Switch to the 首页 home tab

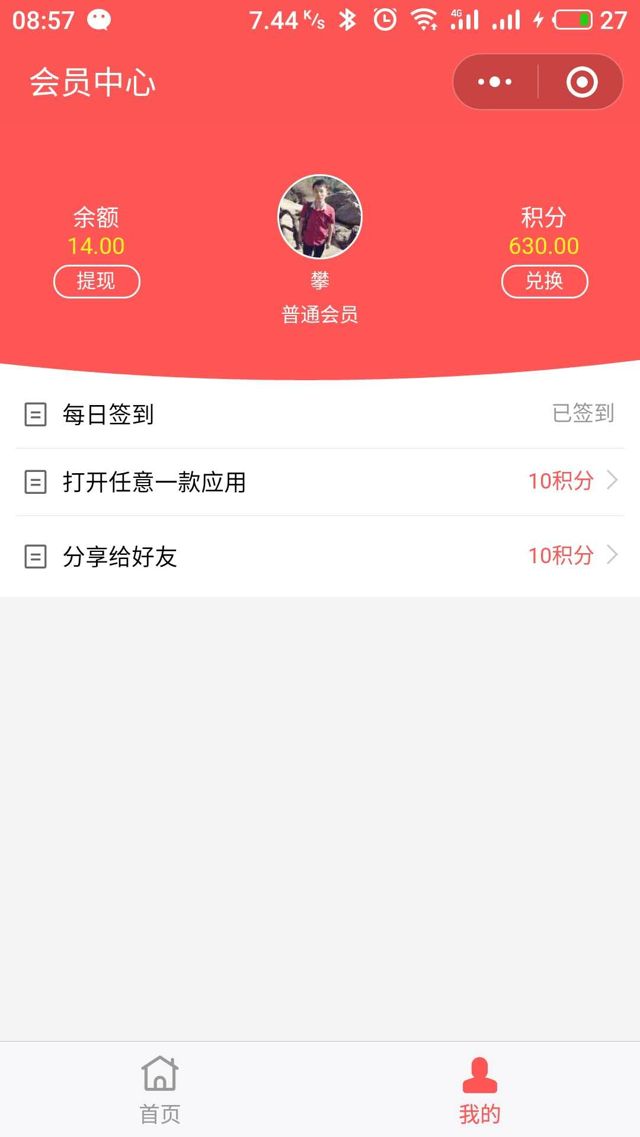tap(160, 1090)
